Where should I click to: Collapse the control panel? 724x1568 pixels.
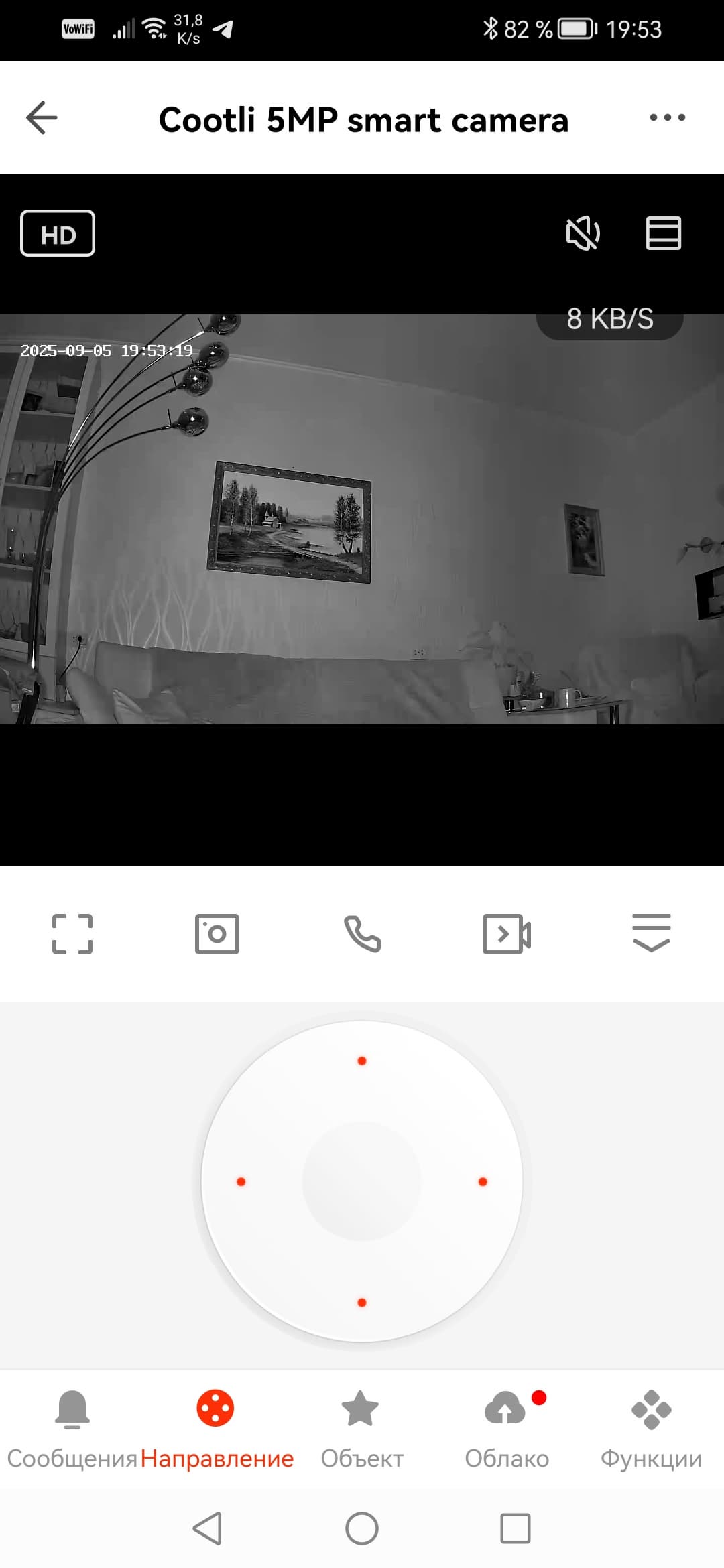click(651, 932)
